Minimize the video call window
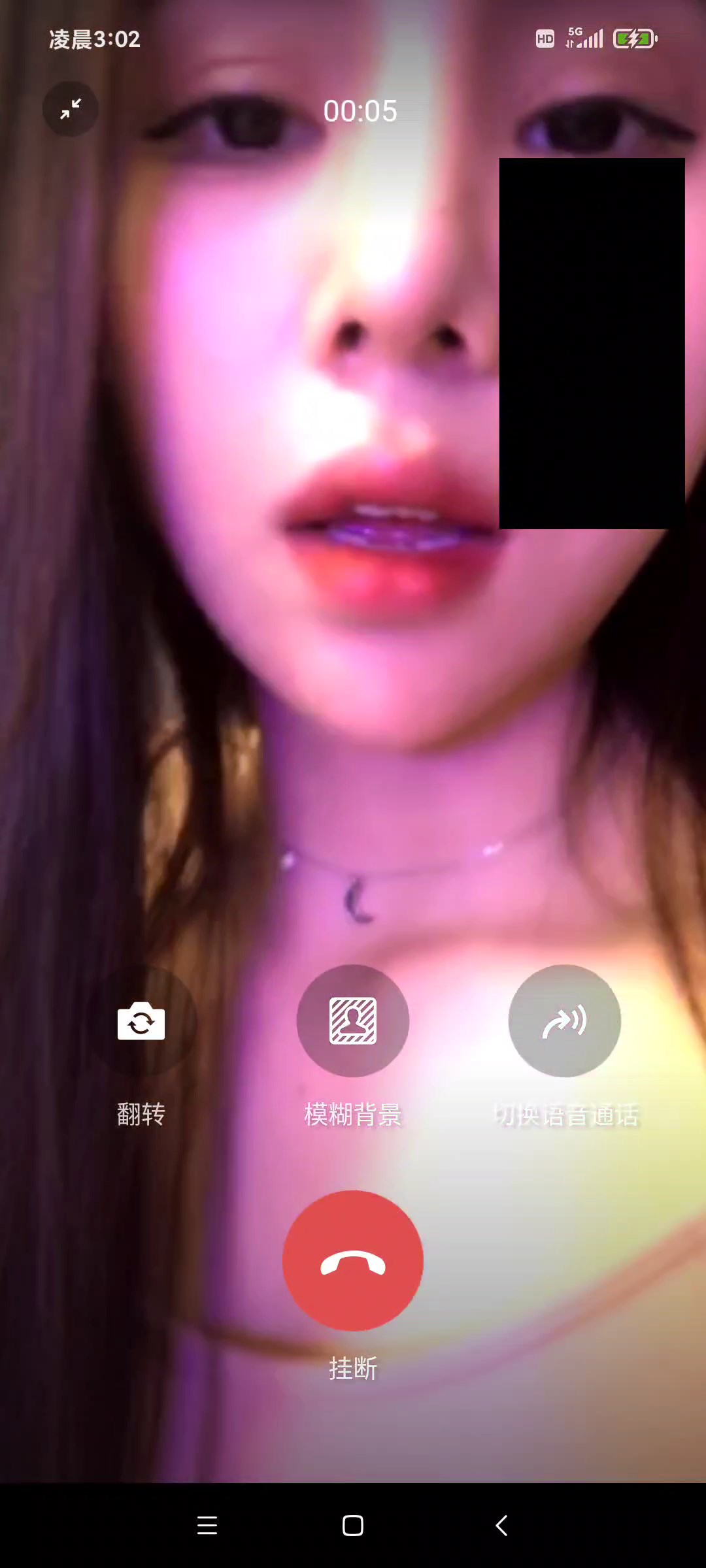 tap(71, 108)
